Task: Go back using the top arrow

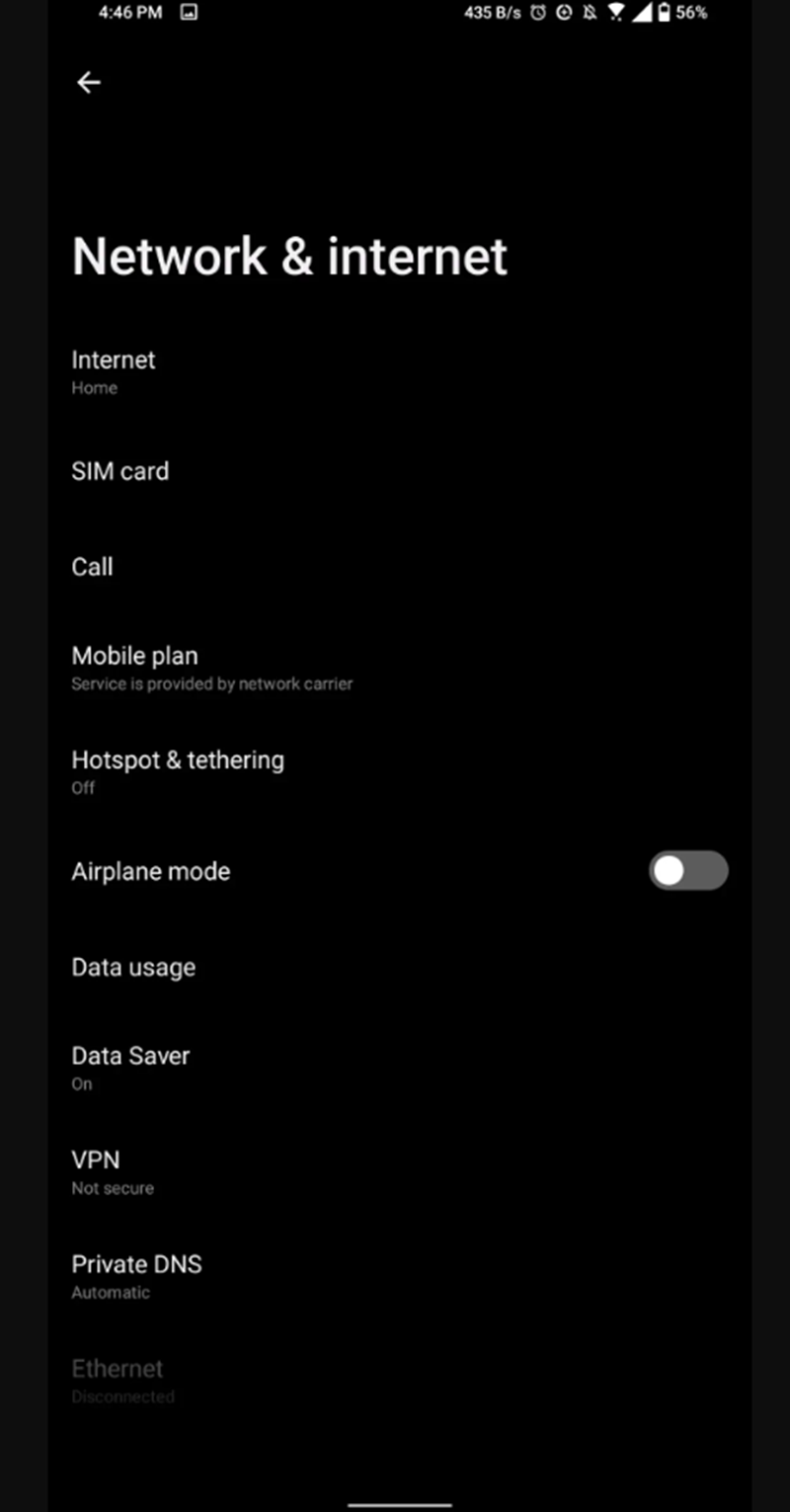Action: pos(89,83)
